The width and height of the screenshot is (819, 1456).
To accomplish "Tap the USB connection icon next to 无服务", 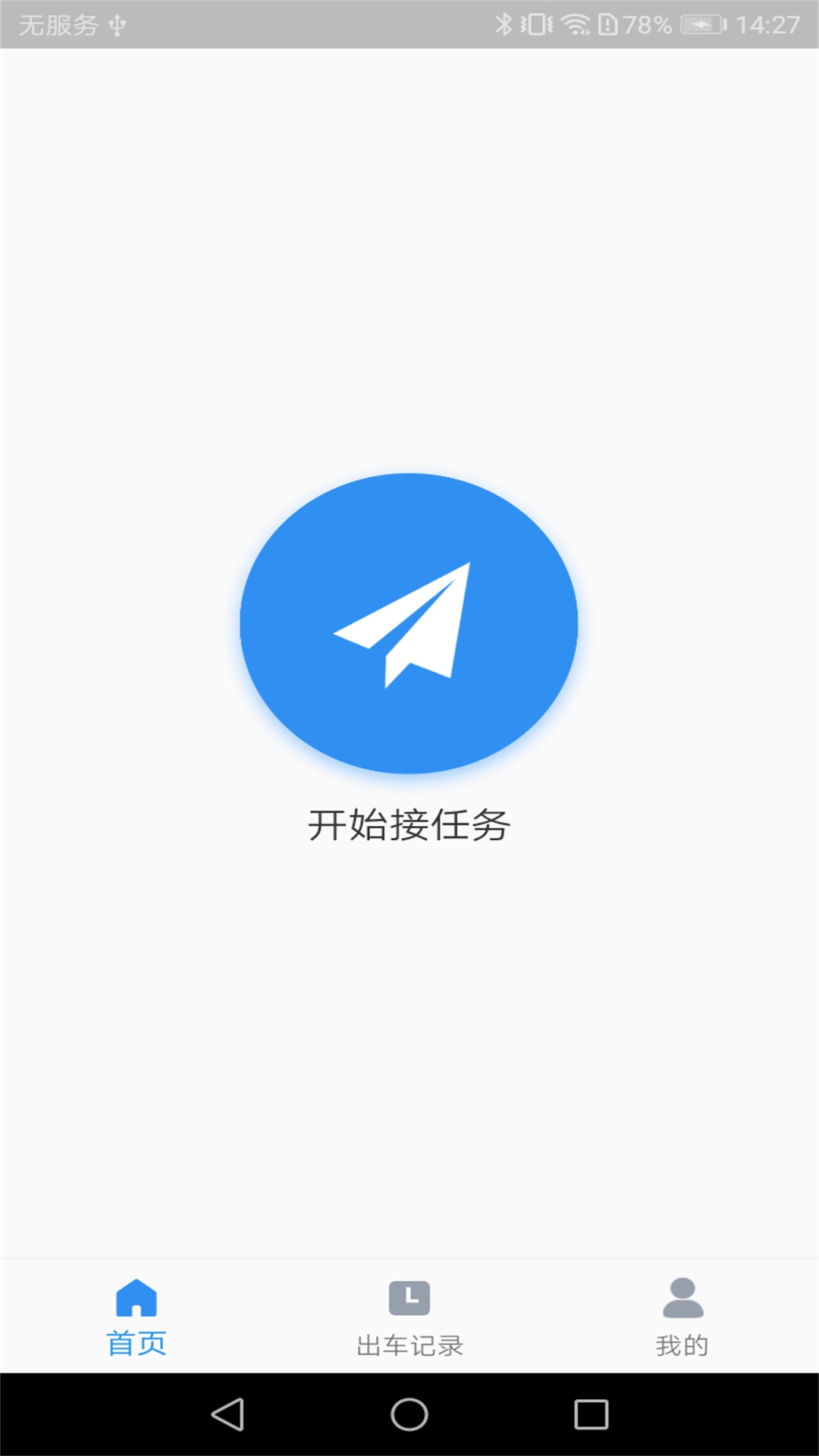I will pyautogui.click(x=115, y=23).
